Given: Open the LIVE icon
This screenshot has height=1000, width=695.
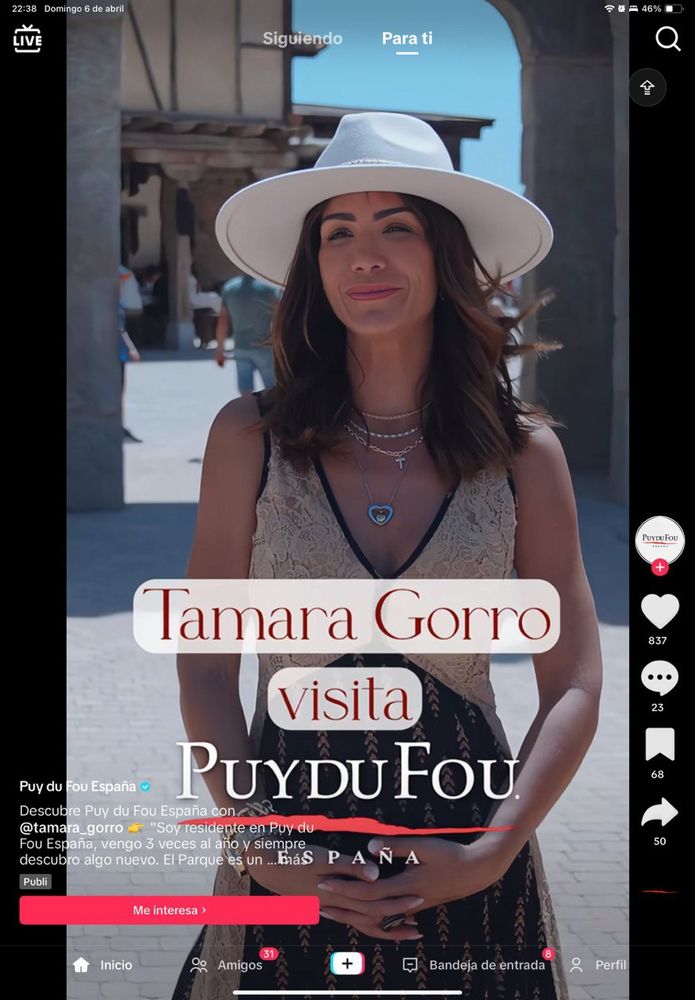Looking at the screenshot, I should [x=27, y=39].
